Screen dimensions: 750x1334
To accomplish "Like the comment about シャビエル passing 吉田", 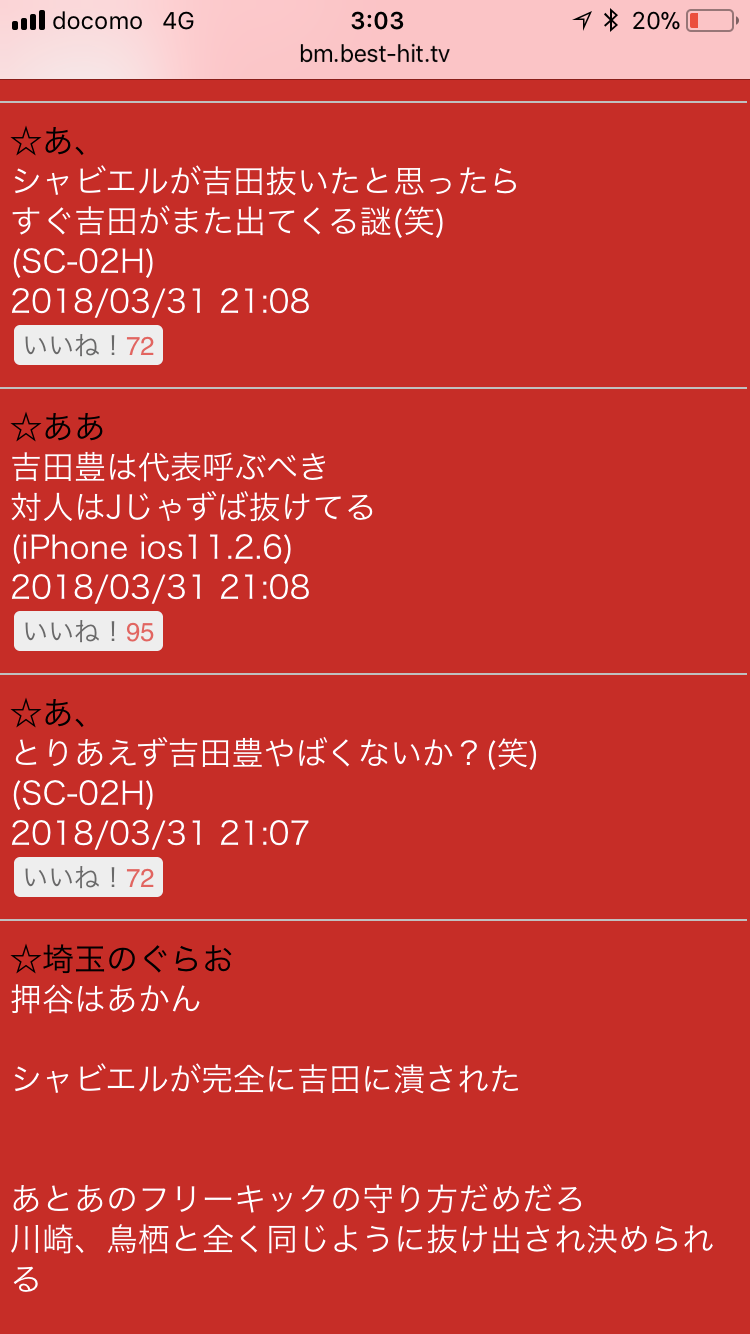I will click(88, 346).
